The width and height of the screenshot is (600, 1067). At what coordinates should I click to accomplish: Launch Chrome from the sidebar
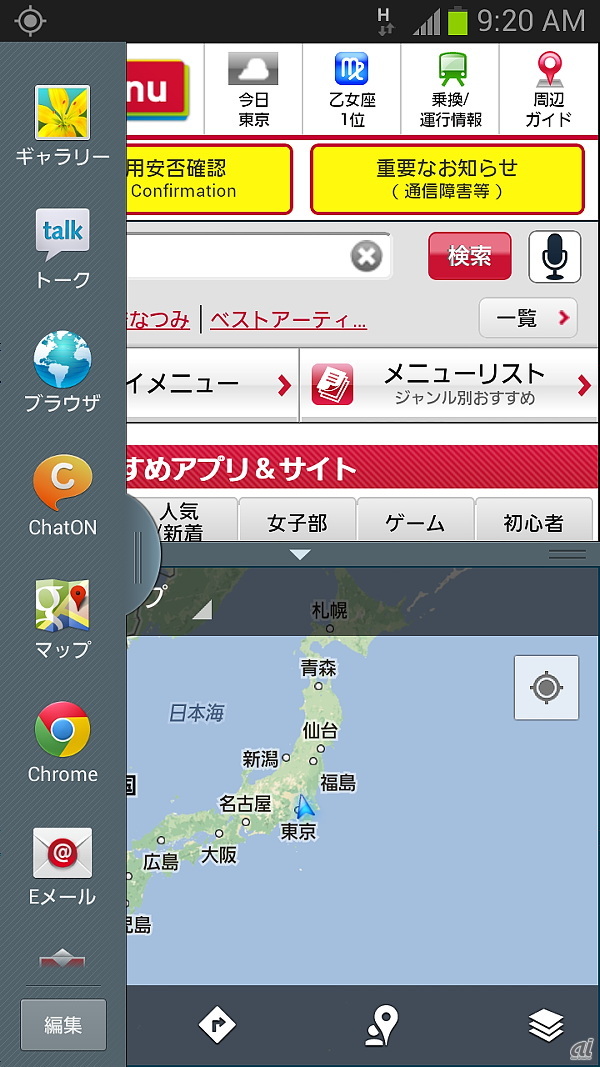point(63,742)
